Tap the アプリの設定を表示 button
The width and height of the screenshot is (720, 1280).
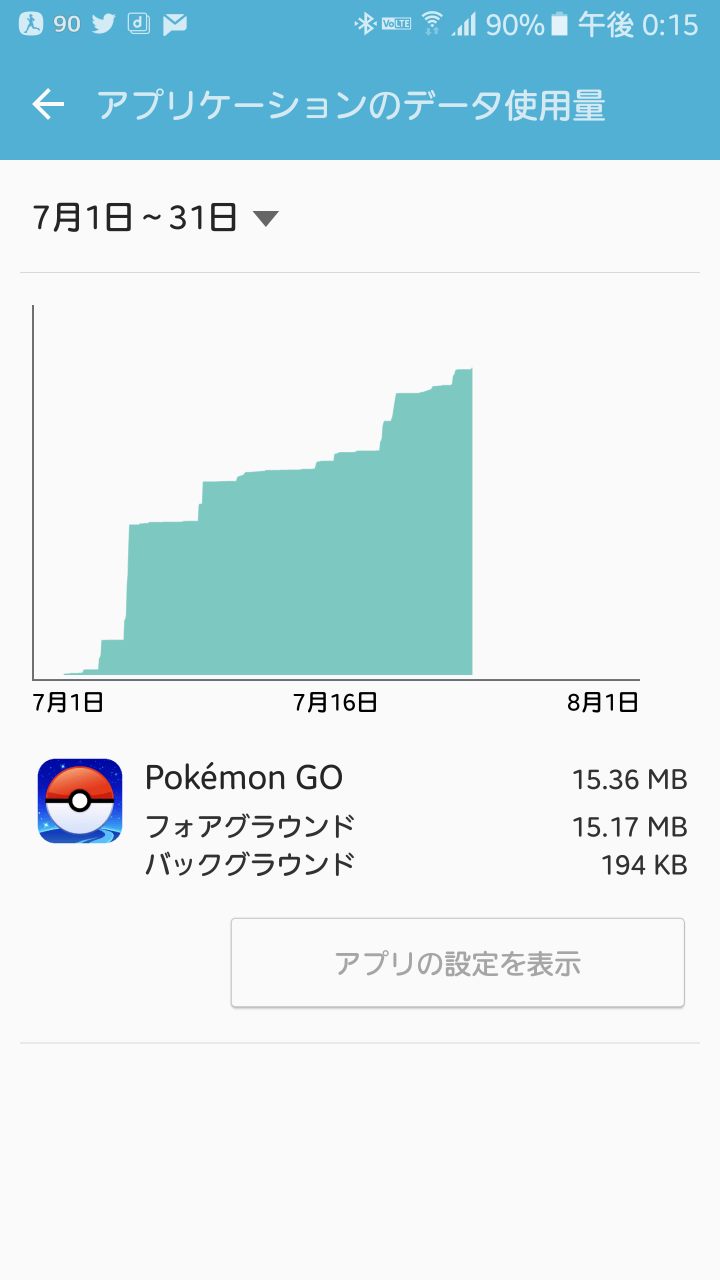458,963
